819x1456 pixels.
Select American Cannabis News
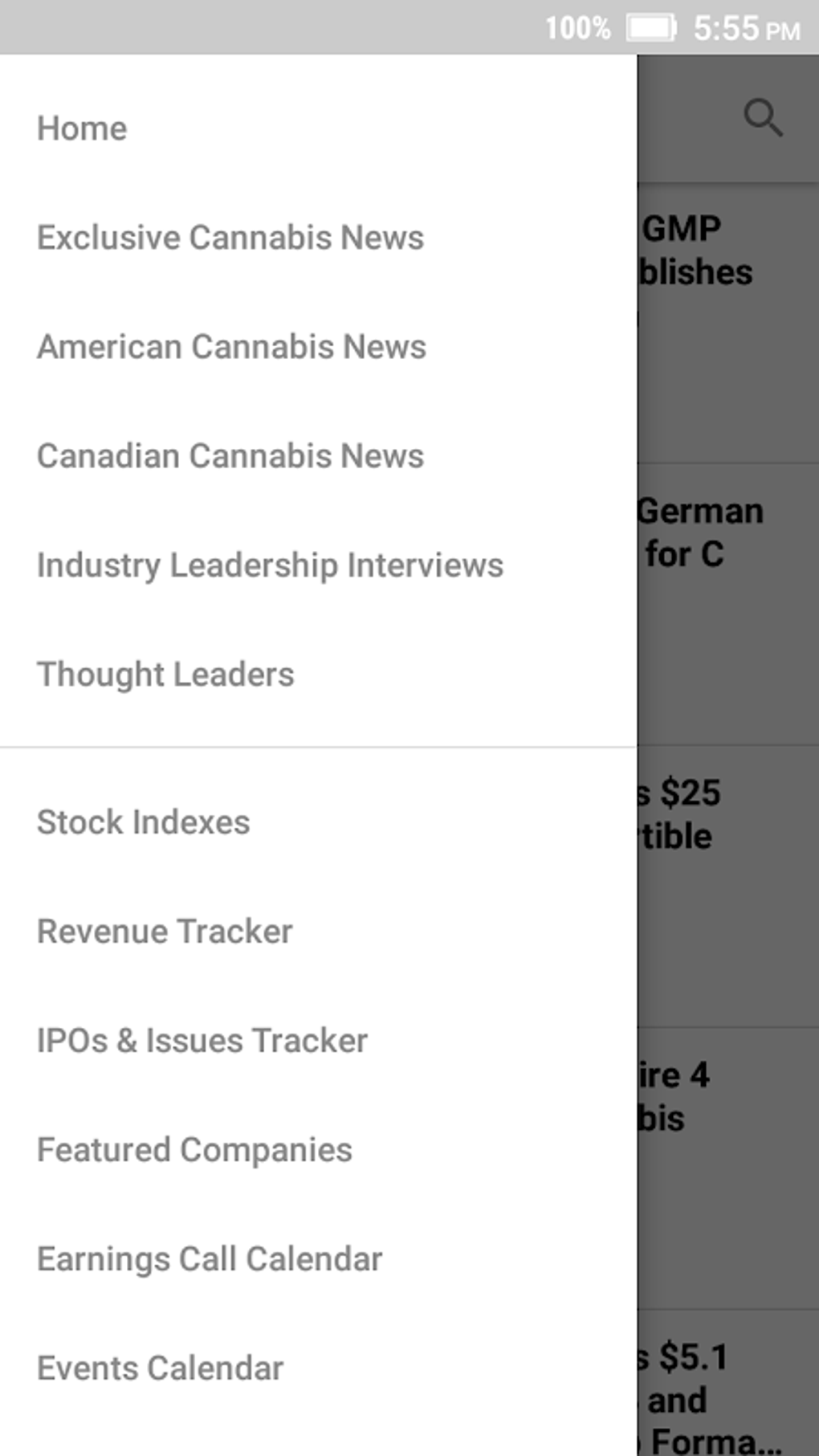231,347
